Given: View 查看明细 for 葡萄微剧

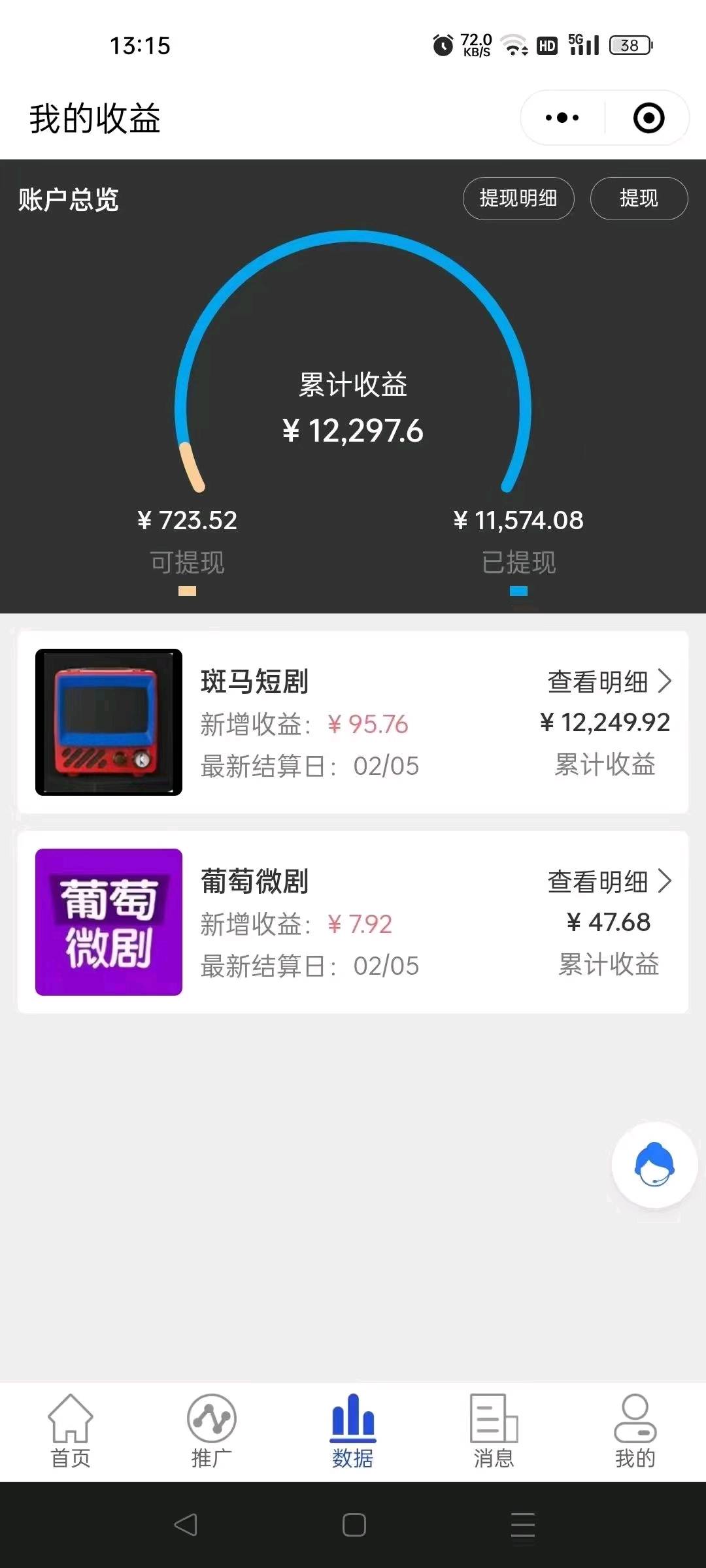Looking at the screenshot, I should click(609, 881).
